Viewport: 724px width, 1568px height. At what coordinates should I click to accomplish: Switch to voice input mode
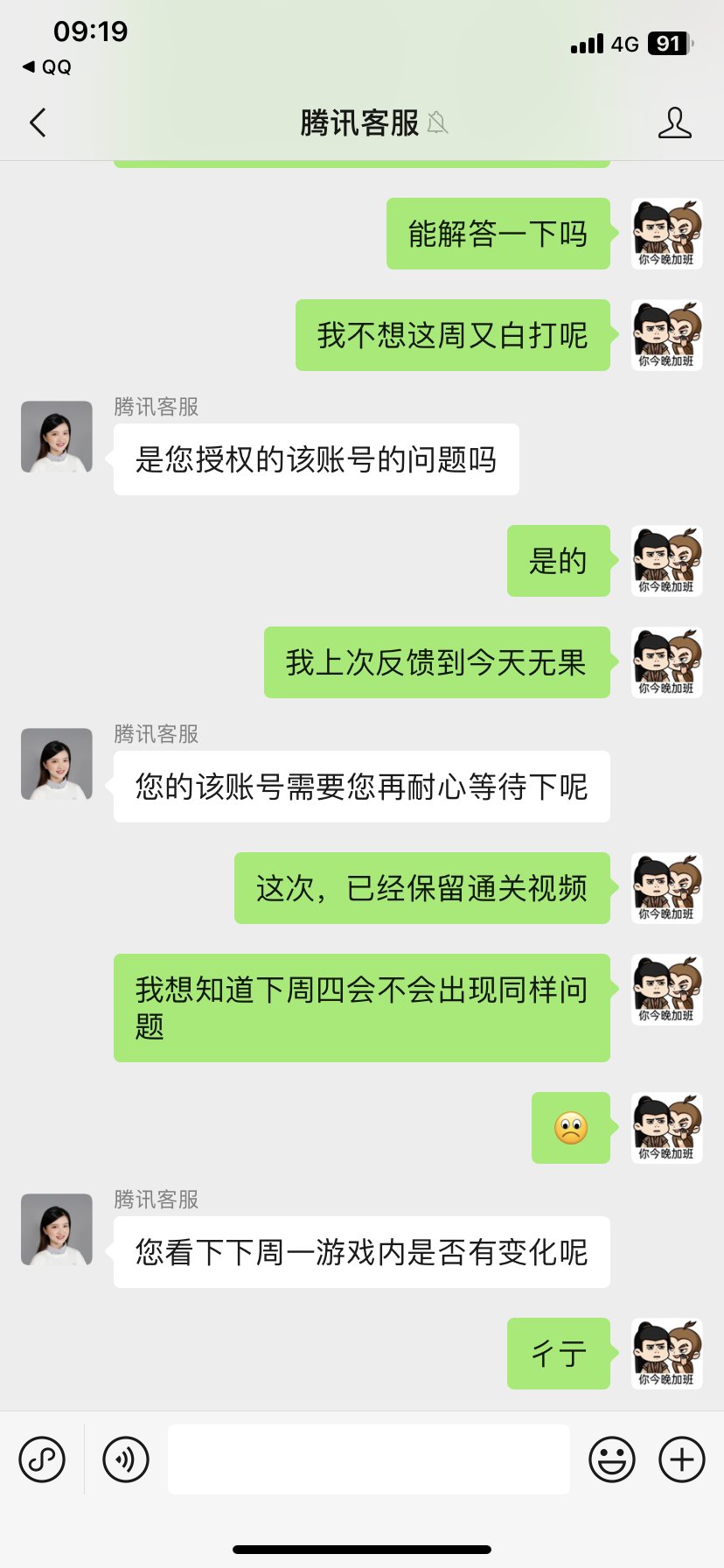pos(126,1459)
